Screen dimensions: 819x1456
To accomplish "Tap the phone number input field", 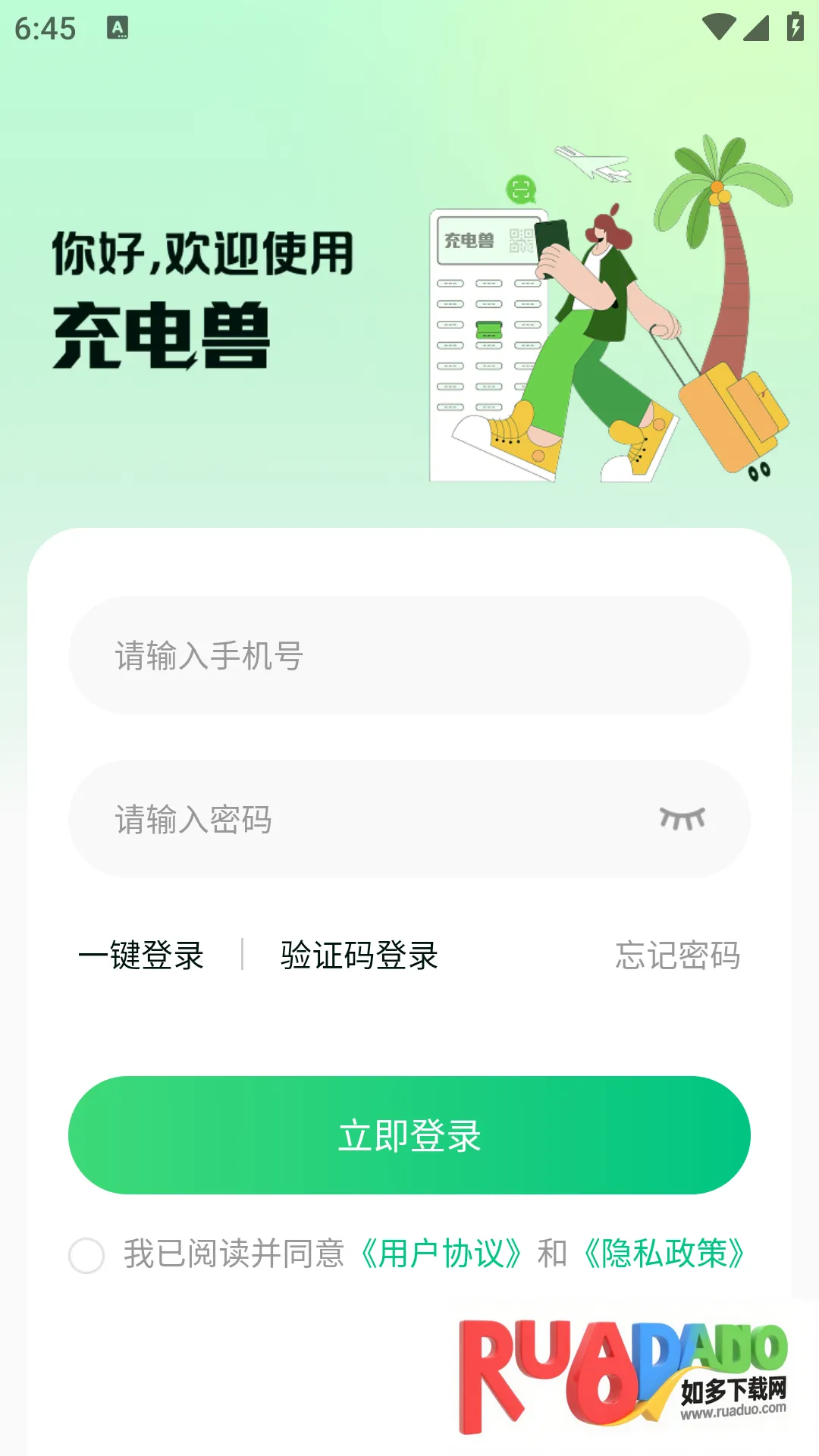I will [409, 656].
